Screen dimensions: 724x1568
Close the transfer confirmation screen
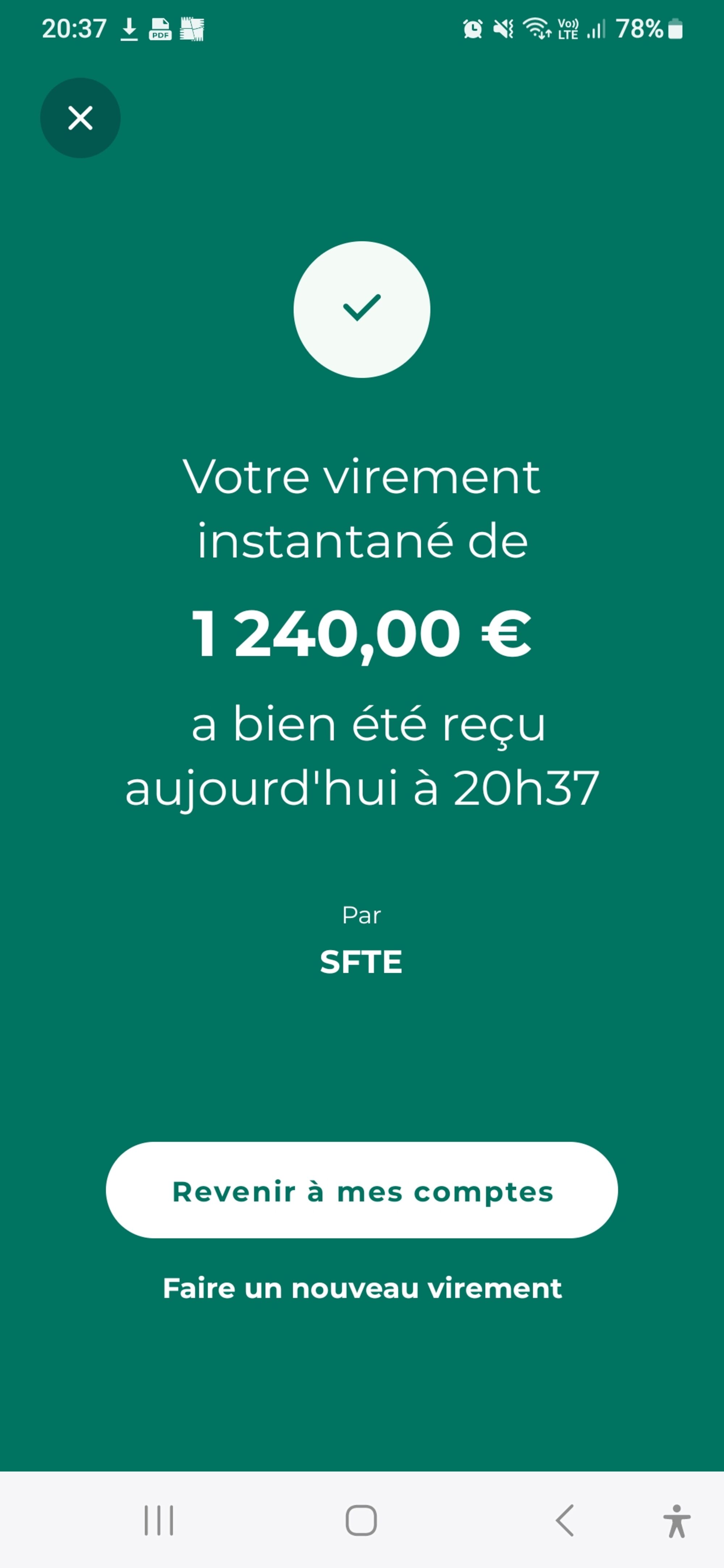pyautogui.click(x=80, y=118)
